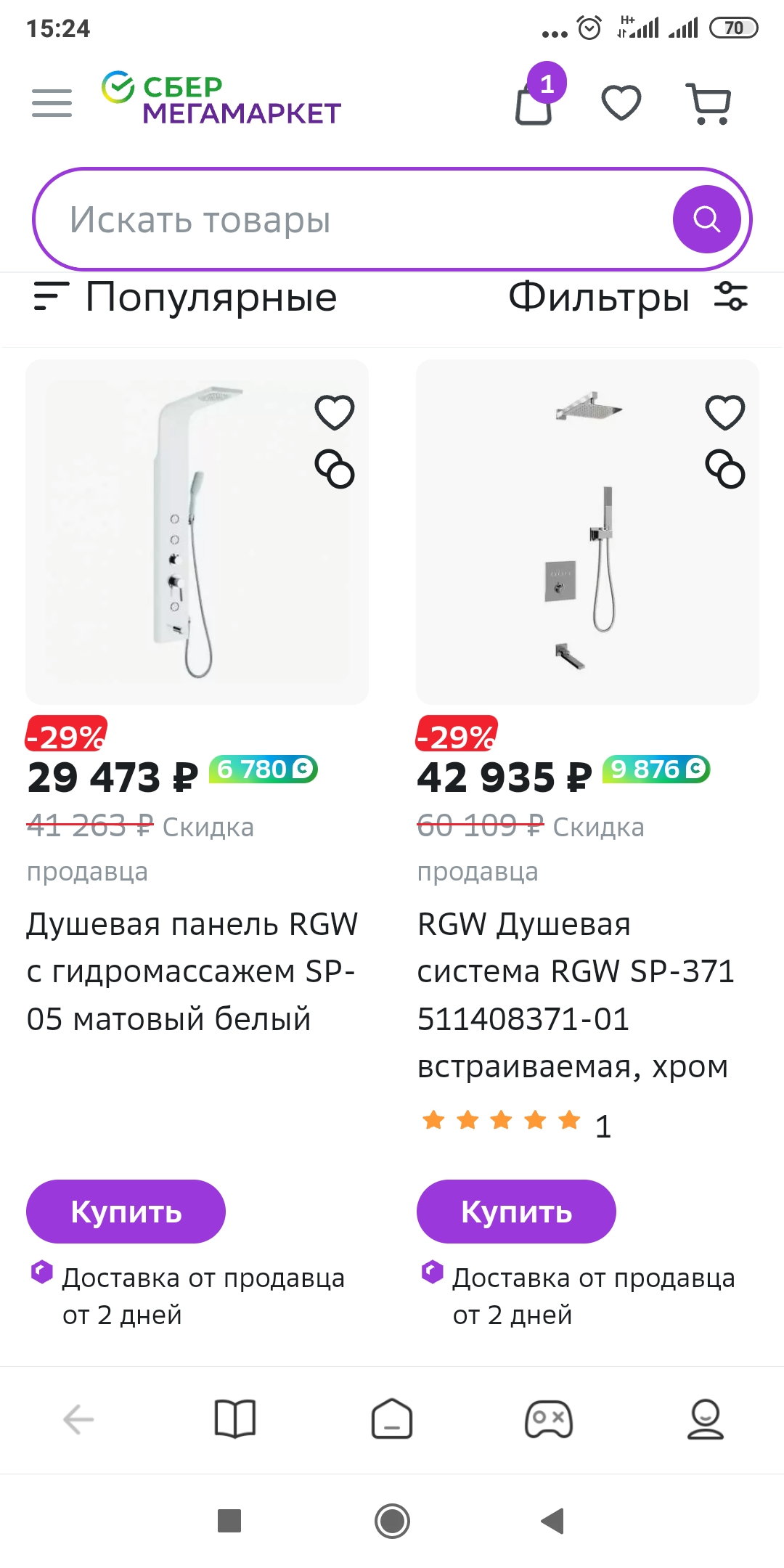Go to the browser home icon in bottom bar

click(x=392, y=1418)
